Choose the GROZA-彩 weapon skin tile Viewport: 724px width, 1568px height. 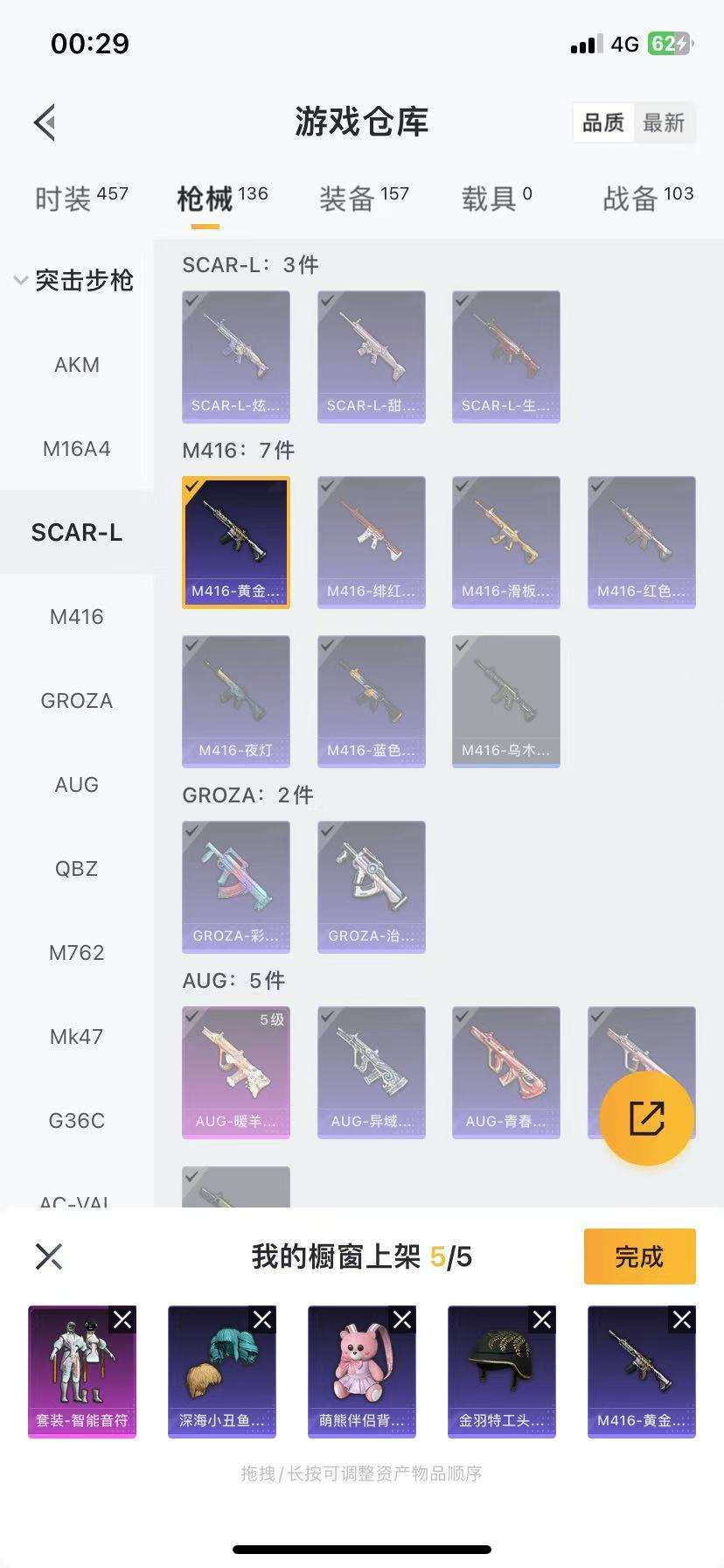(x=236, y=887)
